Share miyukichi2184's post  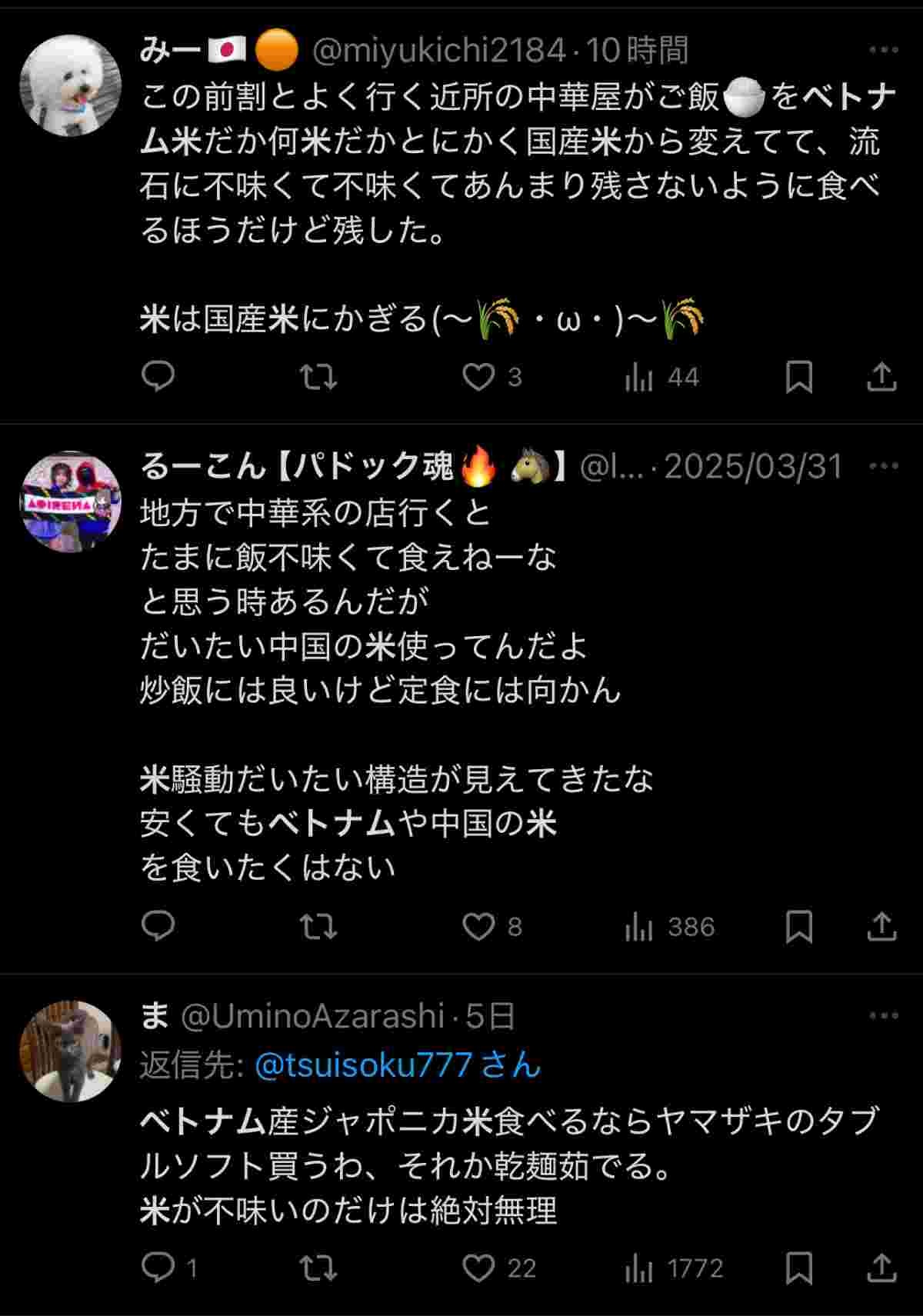(881, 377)
